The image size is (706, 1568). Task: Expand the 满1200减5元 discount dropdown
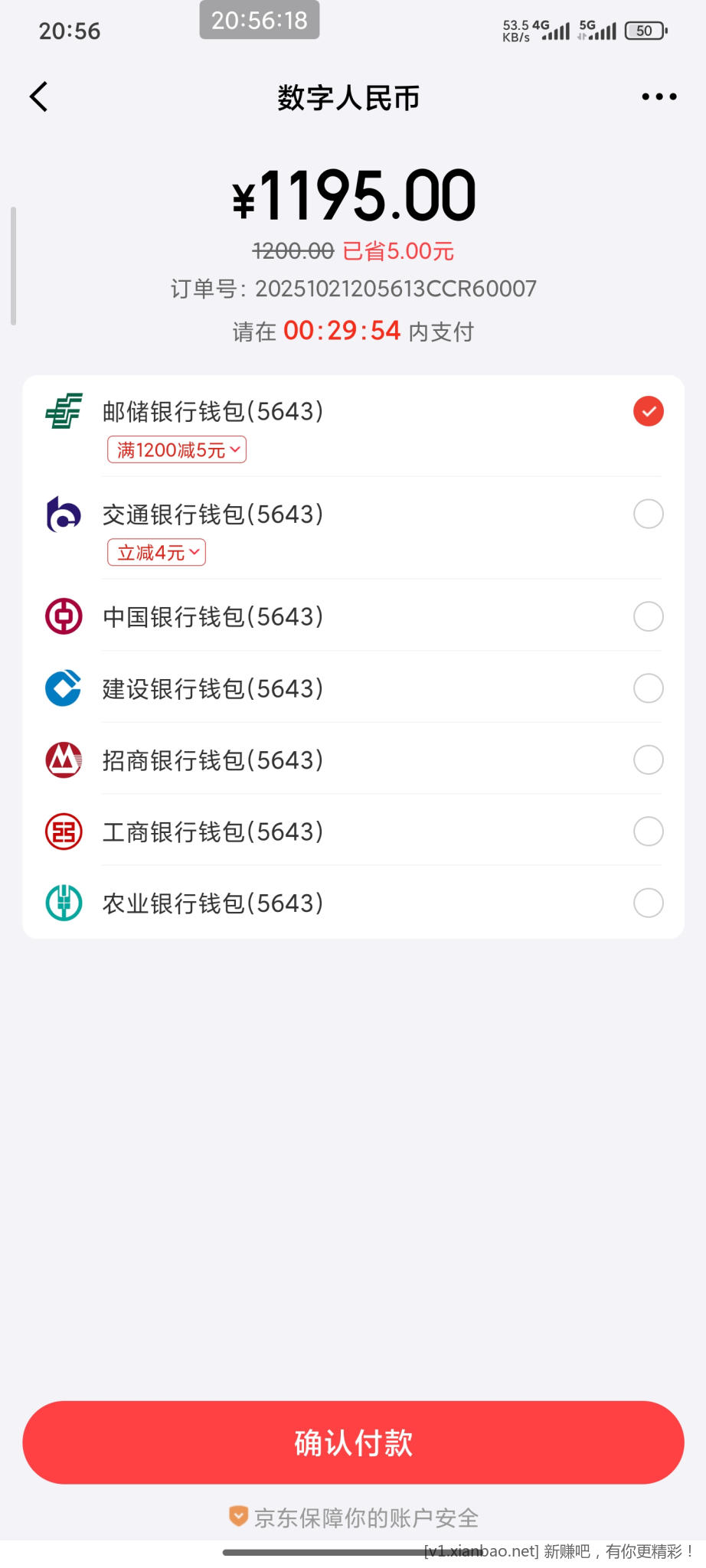point(177,450)
